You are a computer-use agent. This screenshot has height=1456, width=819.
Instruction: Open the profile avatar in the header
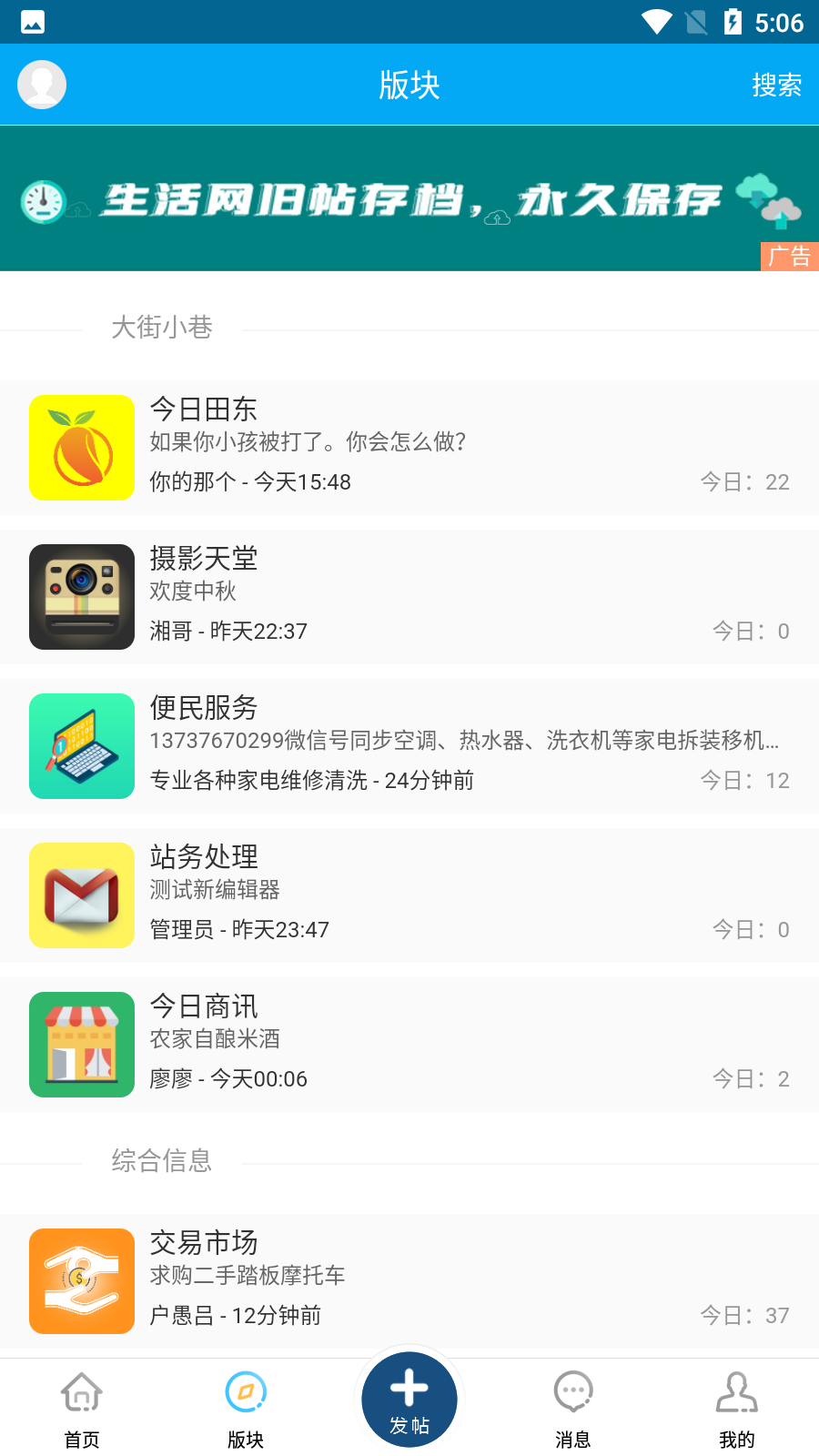[x=42, y=85]
